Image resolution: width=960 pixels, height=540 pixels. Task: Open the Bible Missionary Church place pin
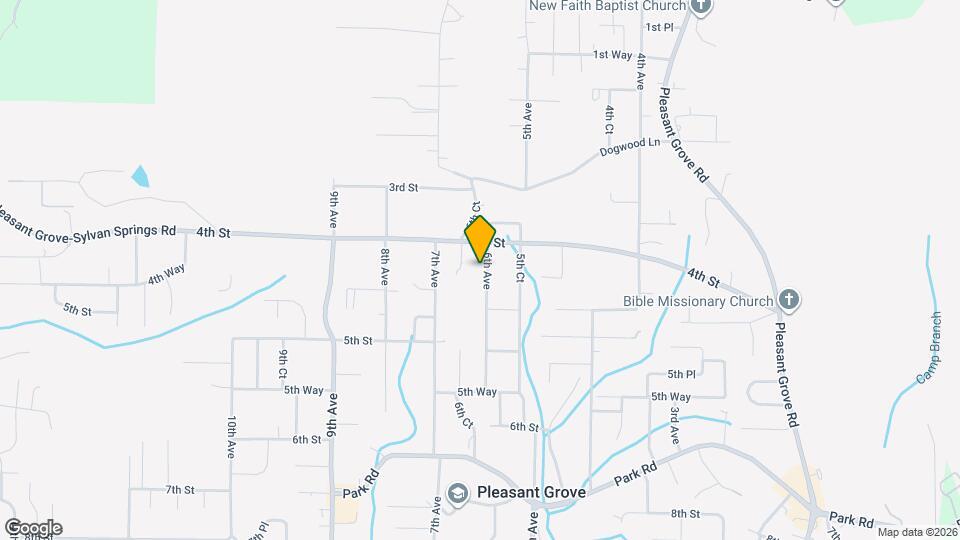pos(789,300)
